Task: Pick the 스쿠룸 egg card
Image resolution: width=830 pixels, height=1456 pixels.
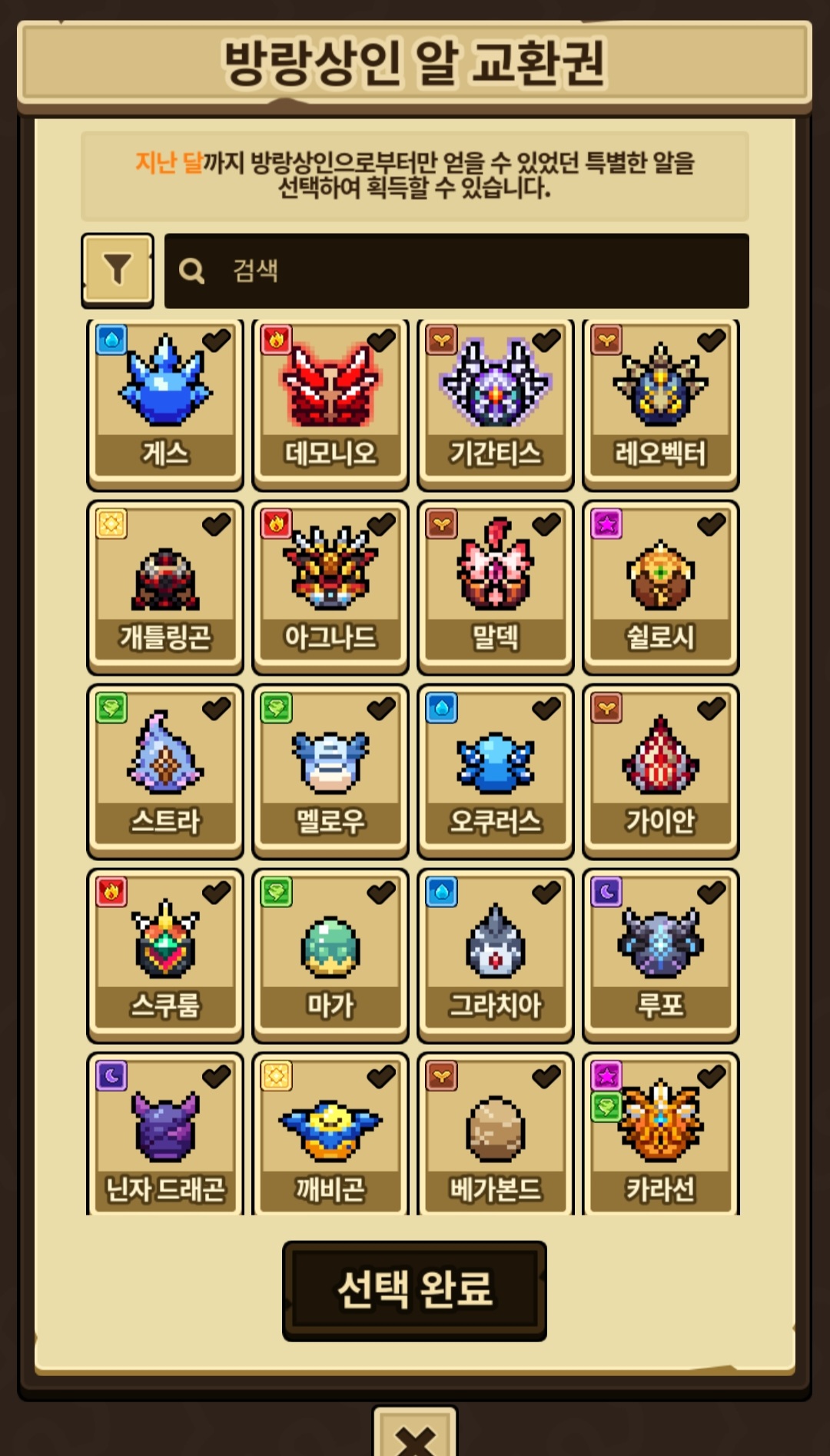Action: click(165, 955)
